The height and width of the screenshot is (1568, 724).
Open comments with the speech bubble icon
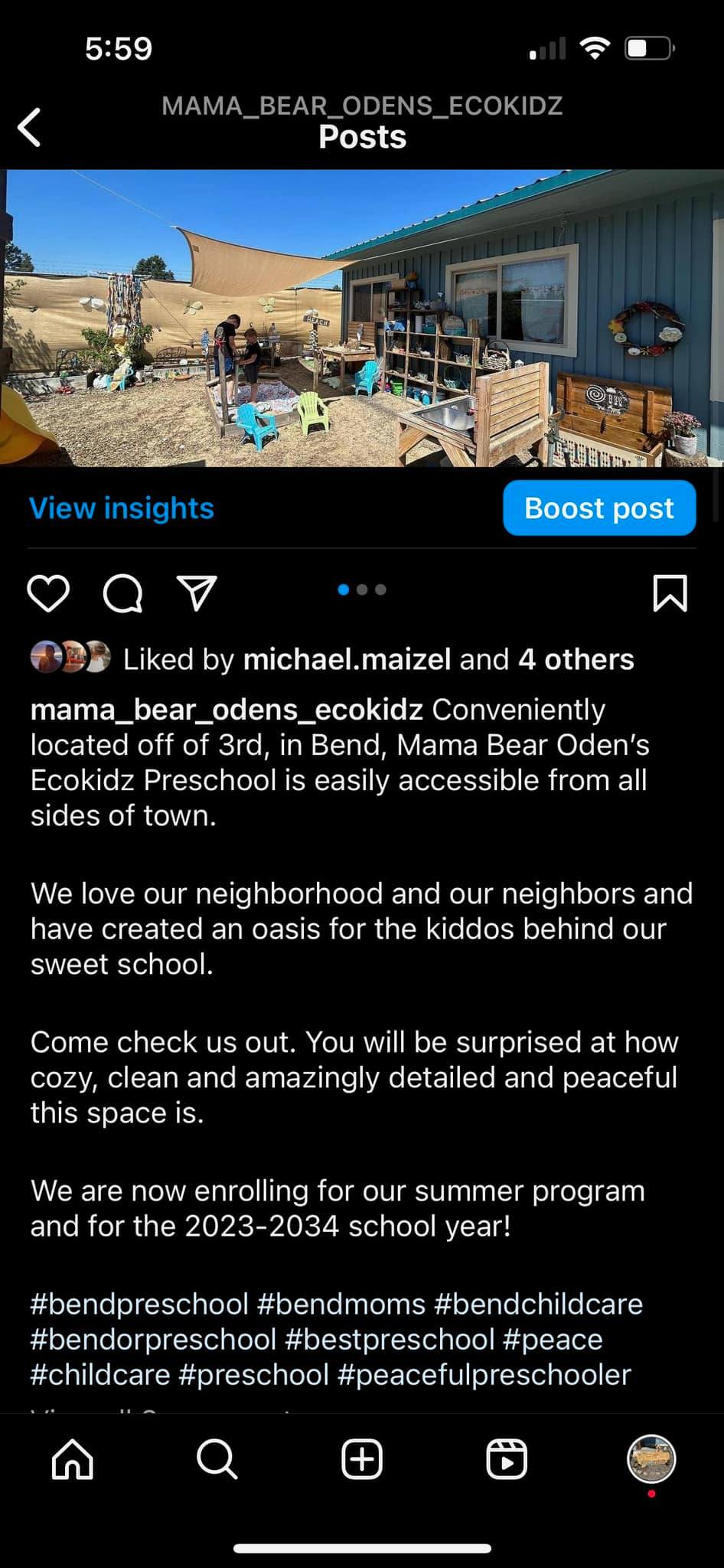tap(123, 593)
